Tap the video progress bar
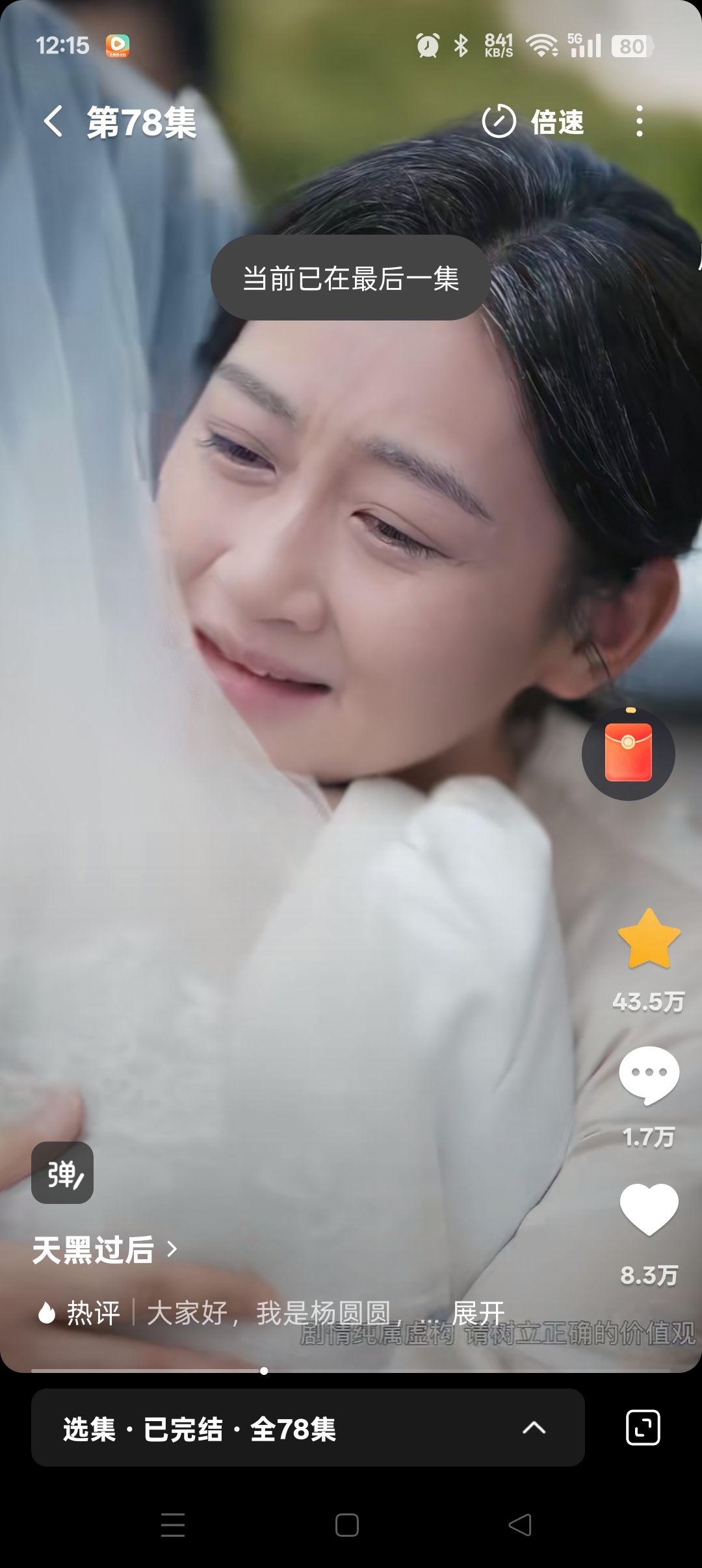 click(x=351, y=1370)
